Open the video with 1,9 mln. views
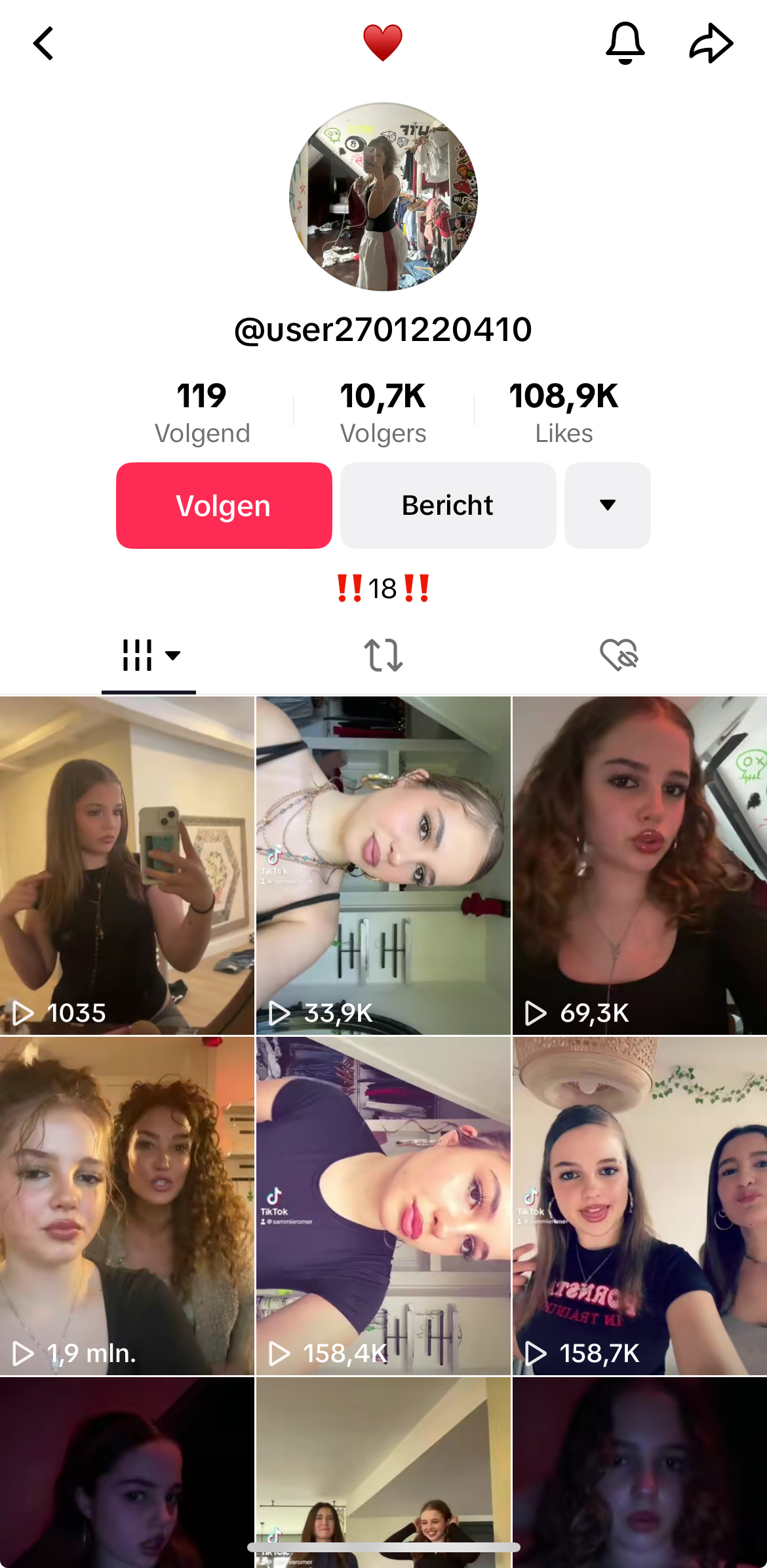 pyautogui.click(x=127, y=1205)
